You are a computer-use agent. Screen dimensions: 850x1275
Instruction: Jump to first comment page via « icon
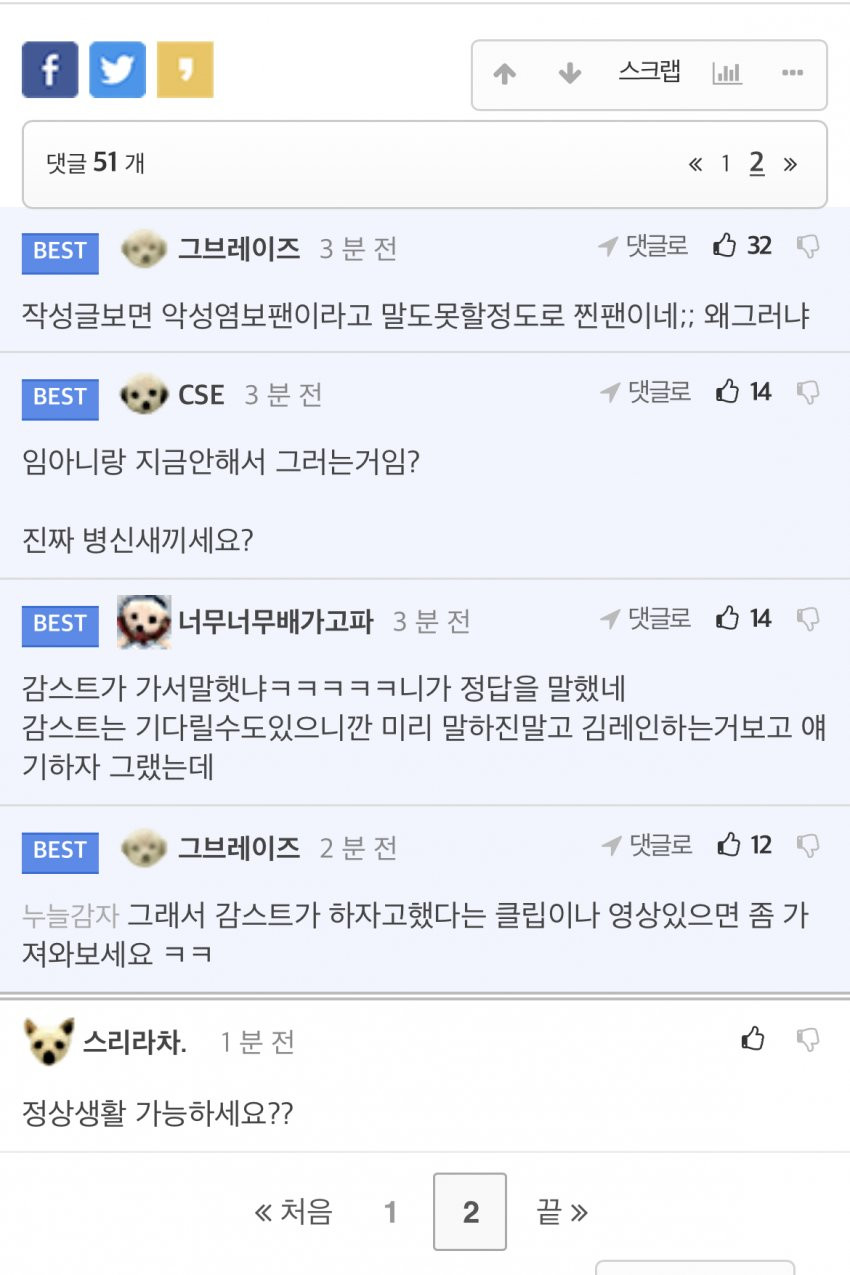click(695, 164)
